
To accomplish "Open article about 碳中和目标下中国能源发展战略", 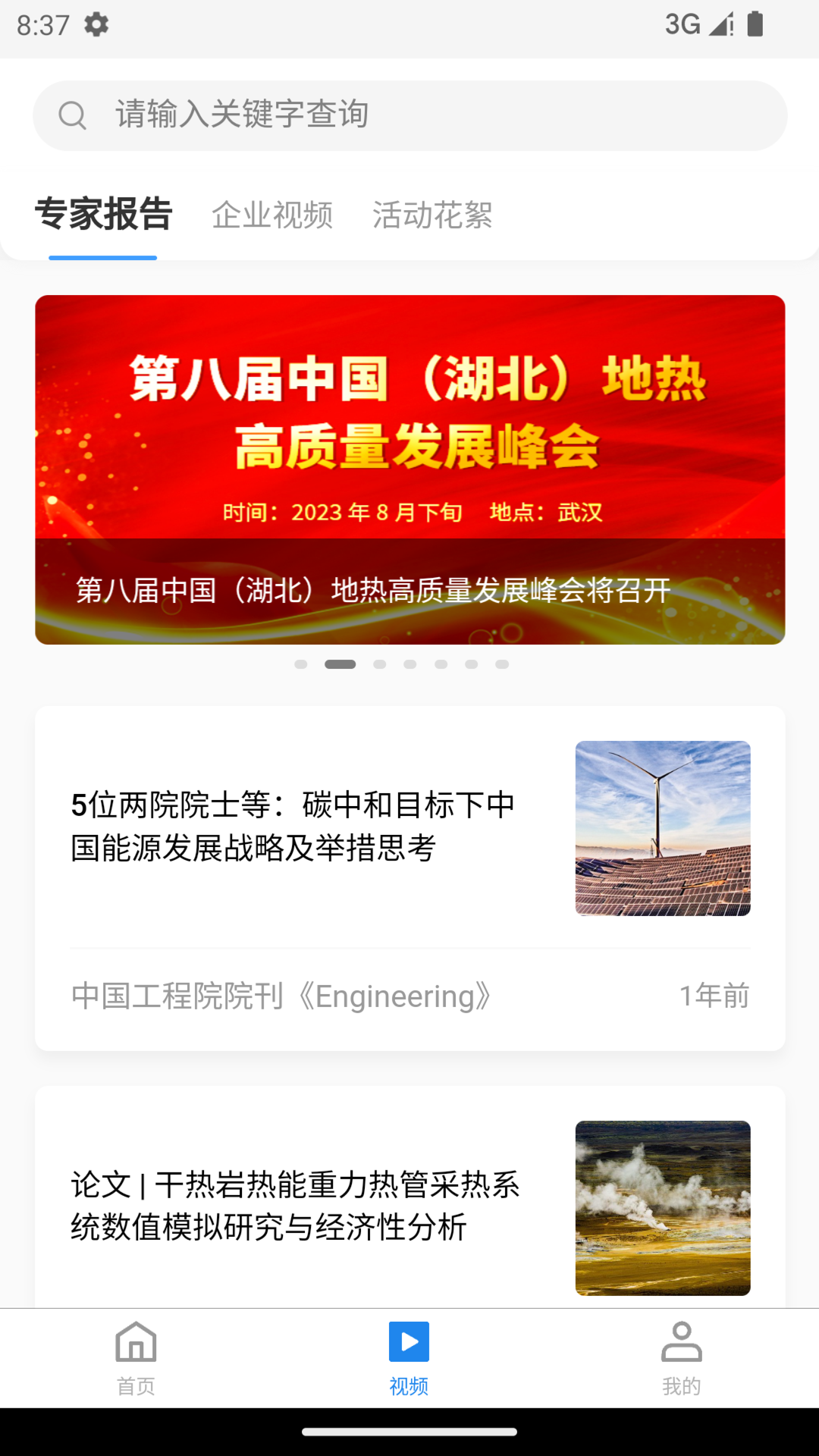I will (x=293, y=825).
